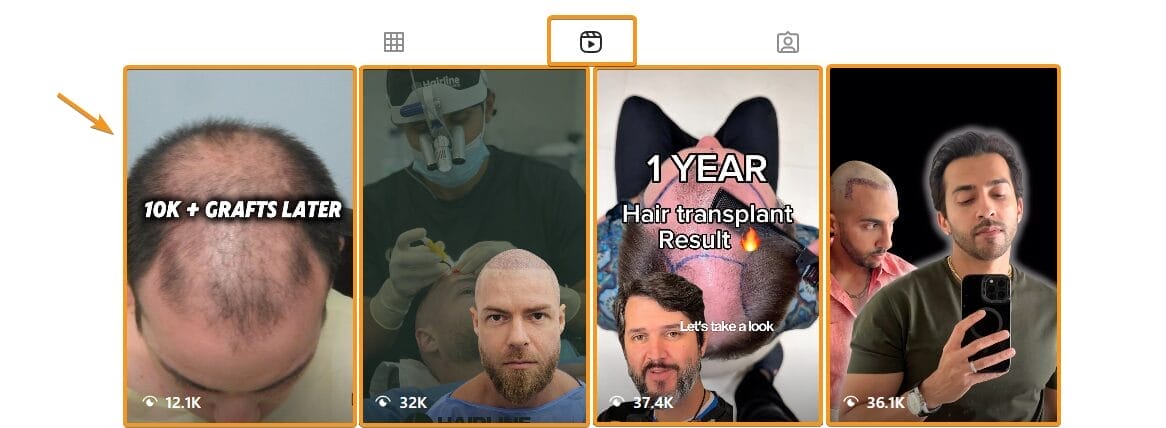Switch to the posts grid tab
Image resolution: width=1166 pixels, height=428 pixels.
(394, 42)
